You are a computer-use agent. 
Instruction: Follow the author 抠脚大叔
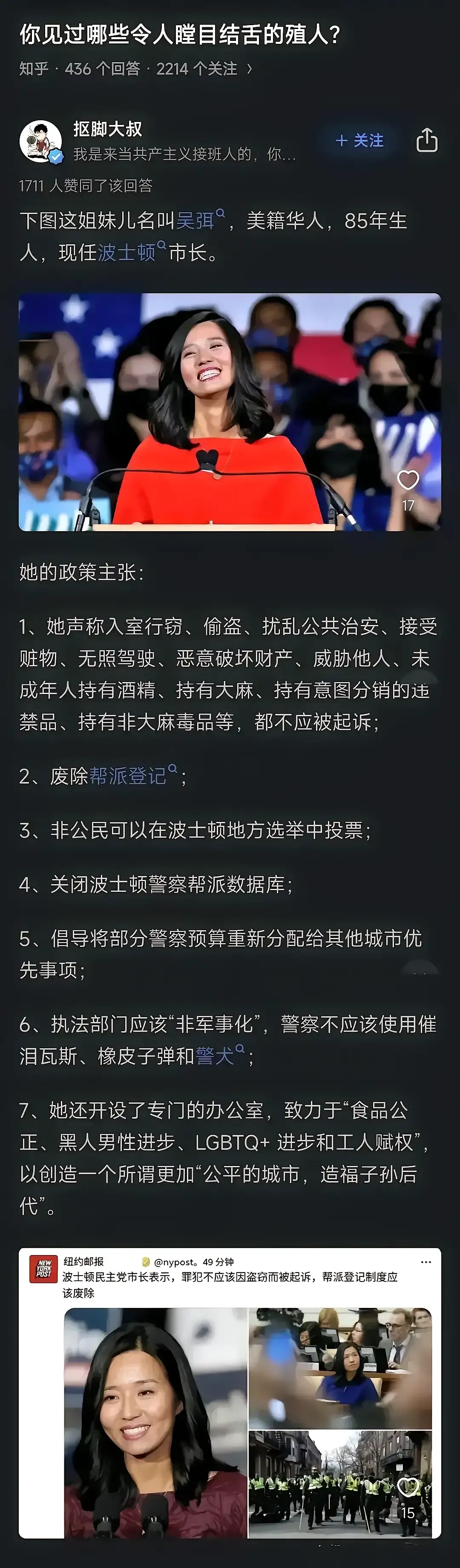click(359, 141)
